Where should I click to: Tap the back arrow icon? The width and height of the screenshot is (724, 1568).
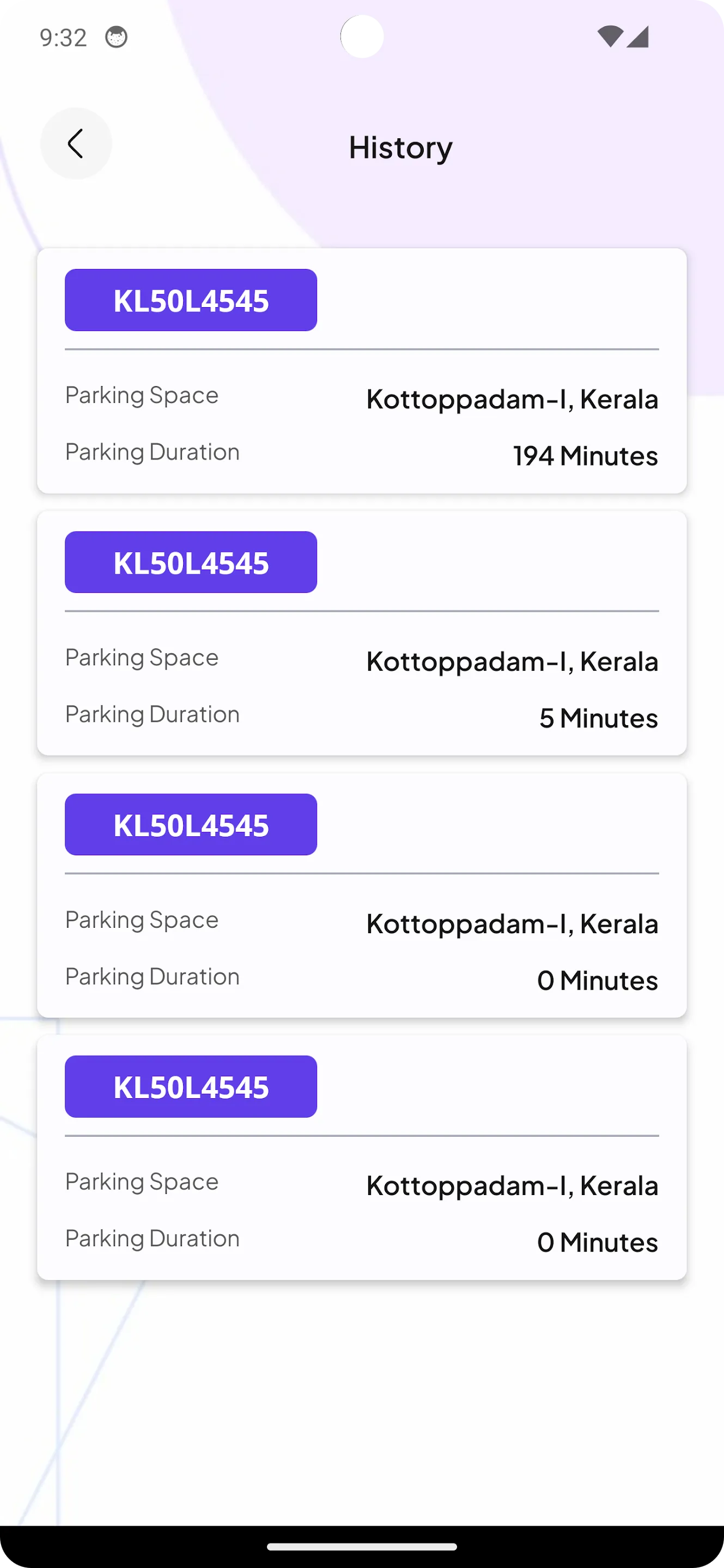(76, 144)
